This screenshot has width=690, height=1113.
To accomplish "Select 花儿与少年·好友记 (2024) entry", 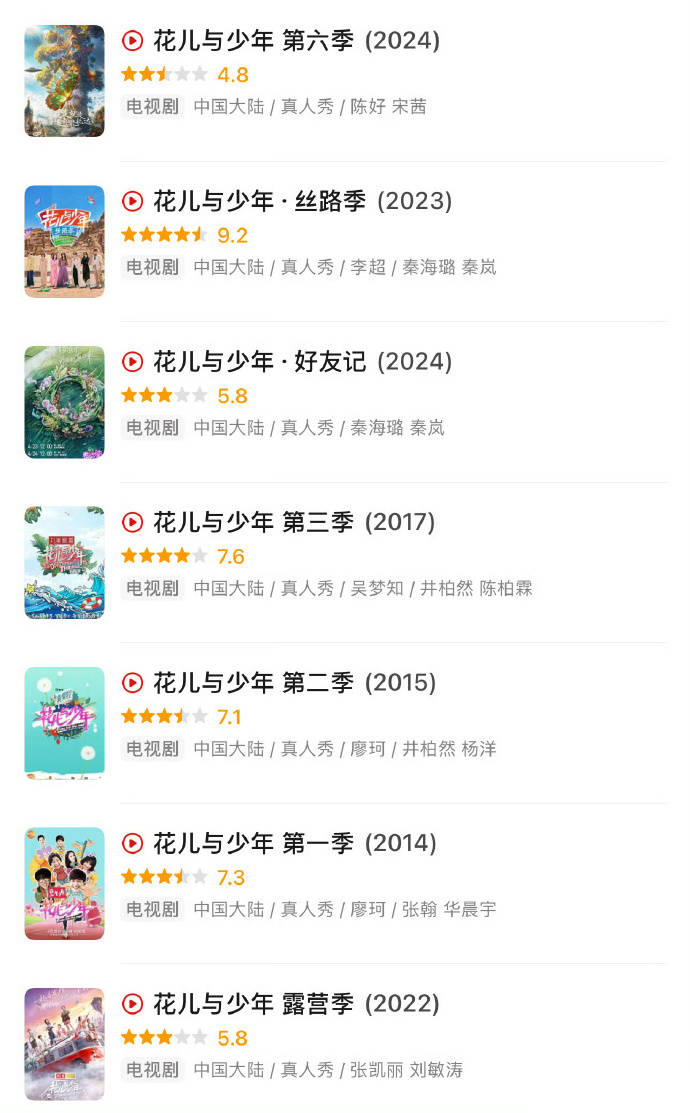I will (302, 362).
